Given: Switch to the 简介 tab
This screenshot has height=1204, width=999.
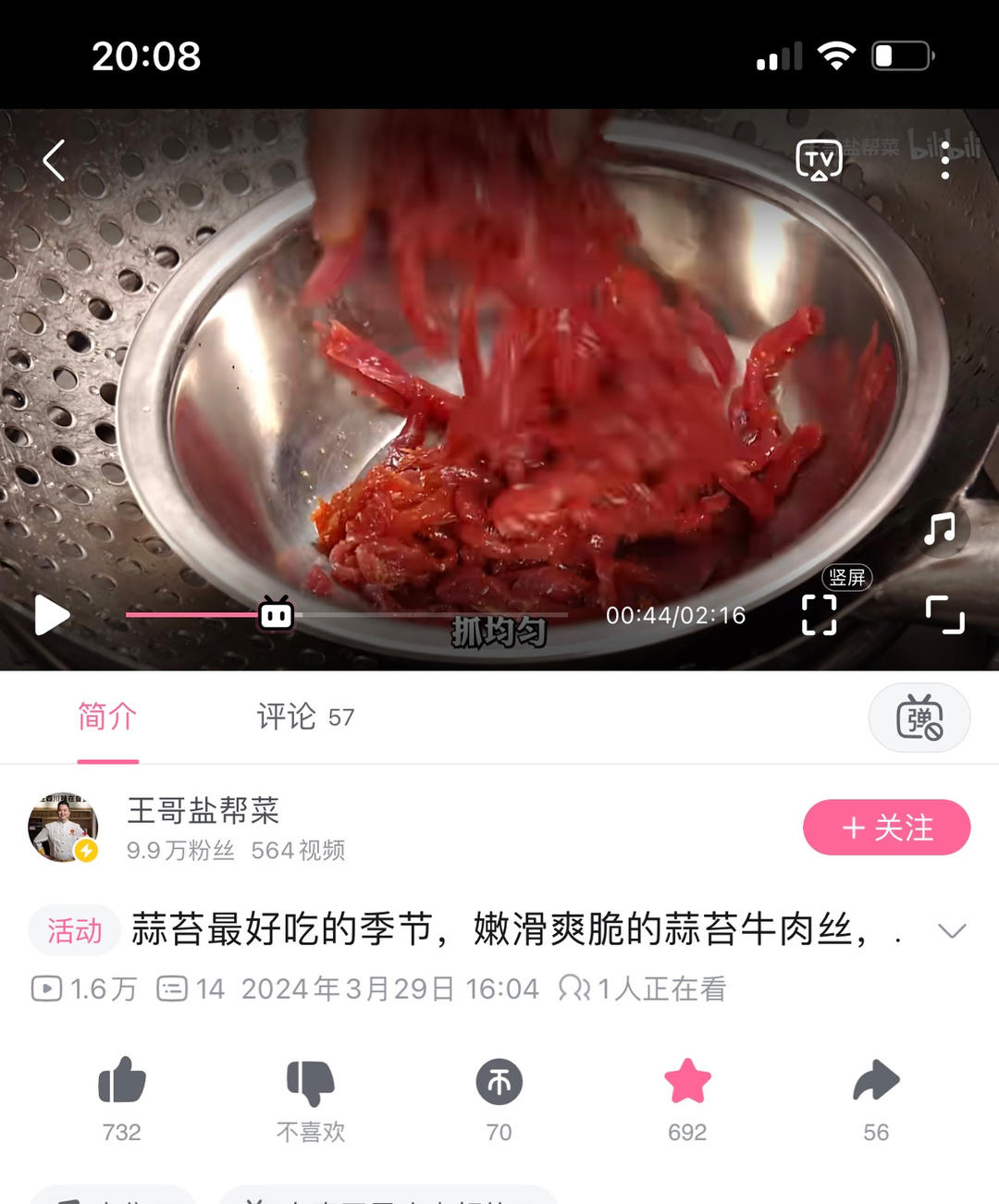Looking at the screenshot, I should point(107,717).
